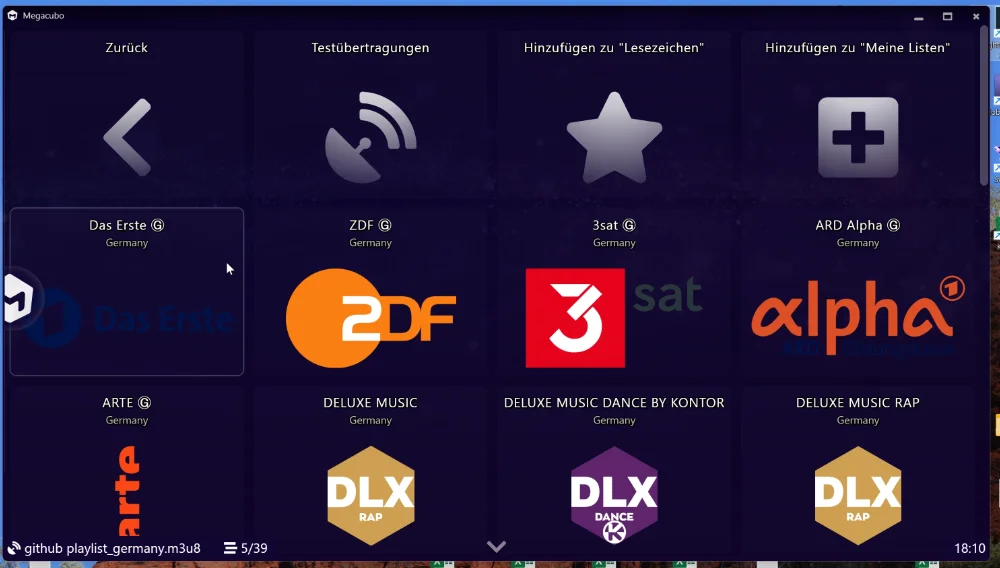Open the ARTE channel
The image size is (1000, 568).
127,470
